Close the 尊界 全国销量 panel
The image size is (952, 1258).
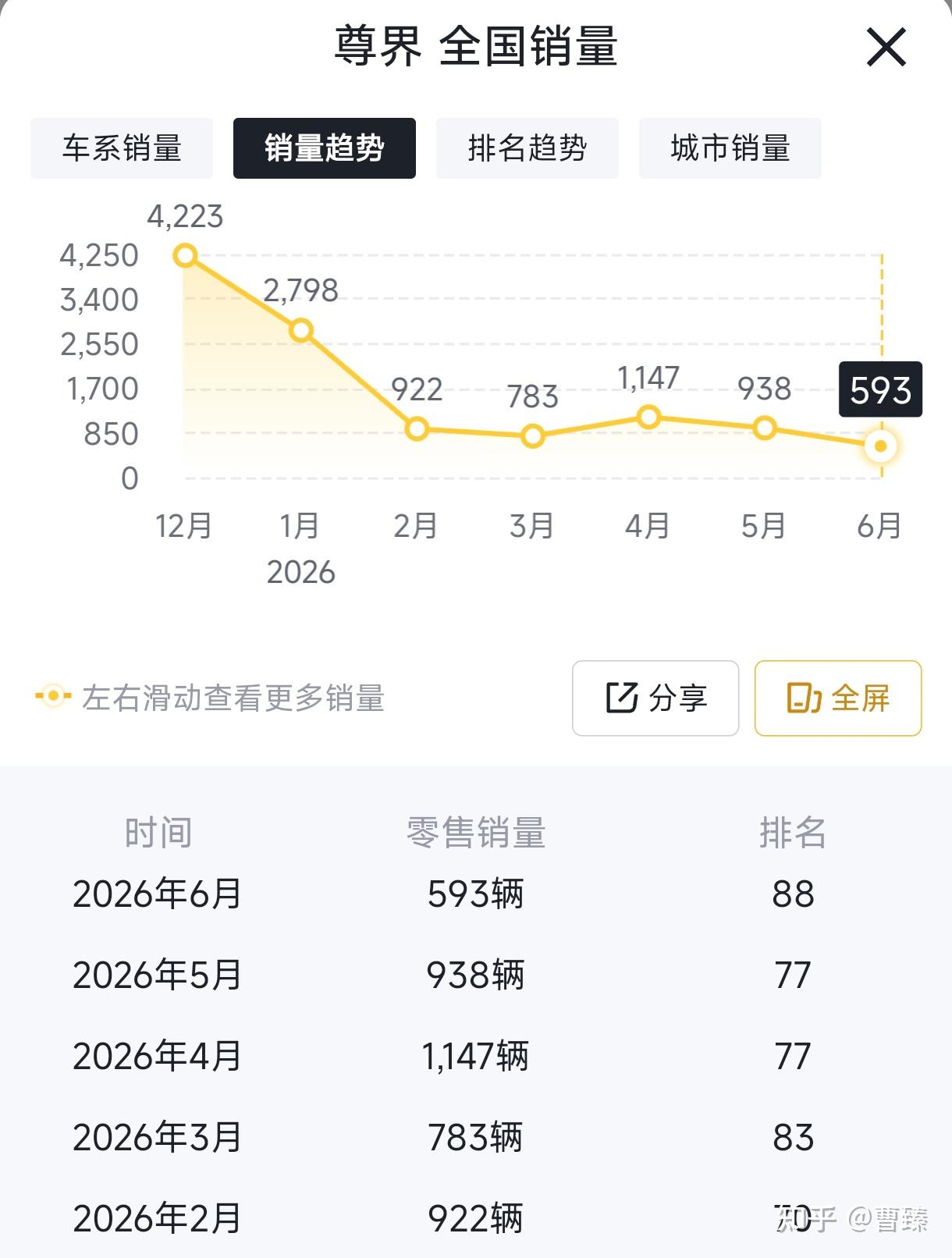click(886, 47)
